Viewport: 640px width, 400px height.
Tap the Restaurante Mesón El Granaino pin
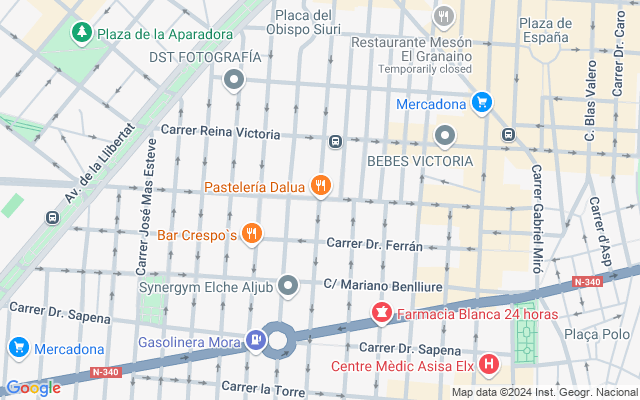point(444,18)
